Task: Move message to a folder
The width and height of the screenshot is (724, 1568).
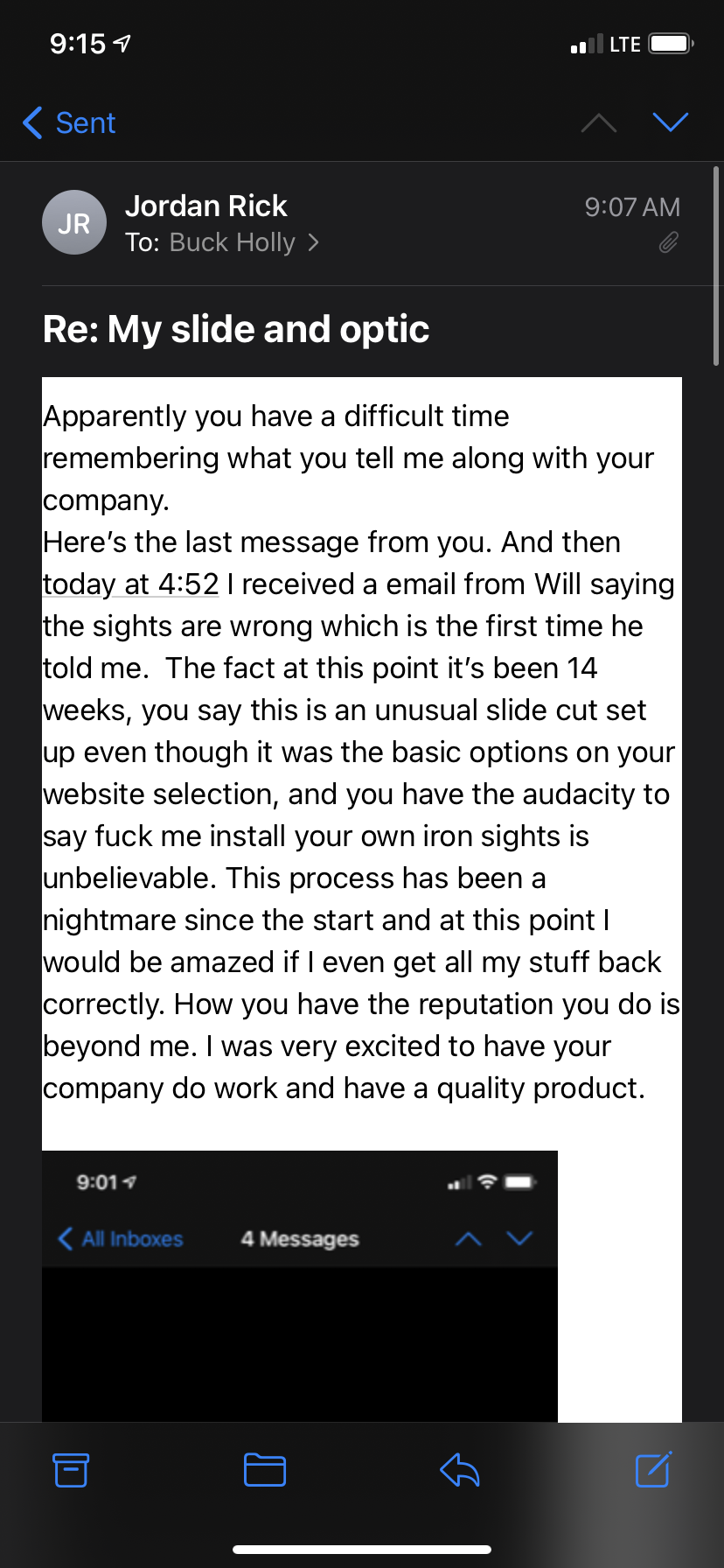Action: (265, 1470)
